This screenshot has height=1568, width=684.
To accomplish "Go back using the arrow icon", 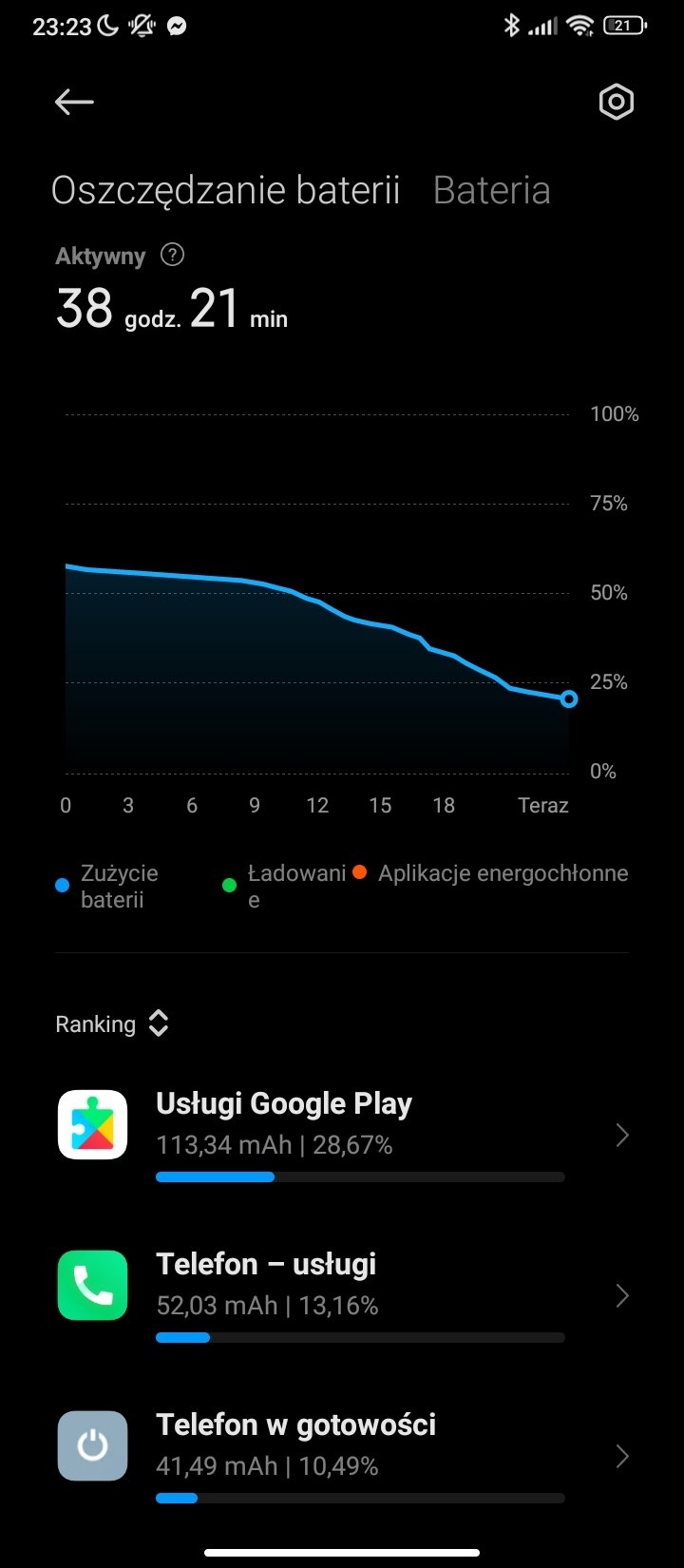I will [x=74, y=102].
